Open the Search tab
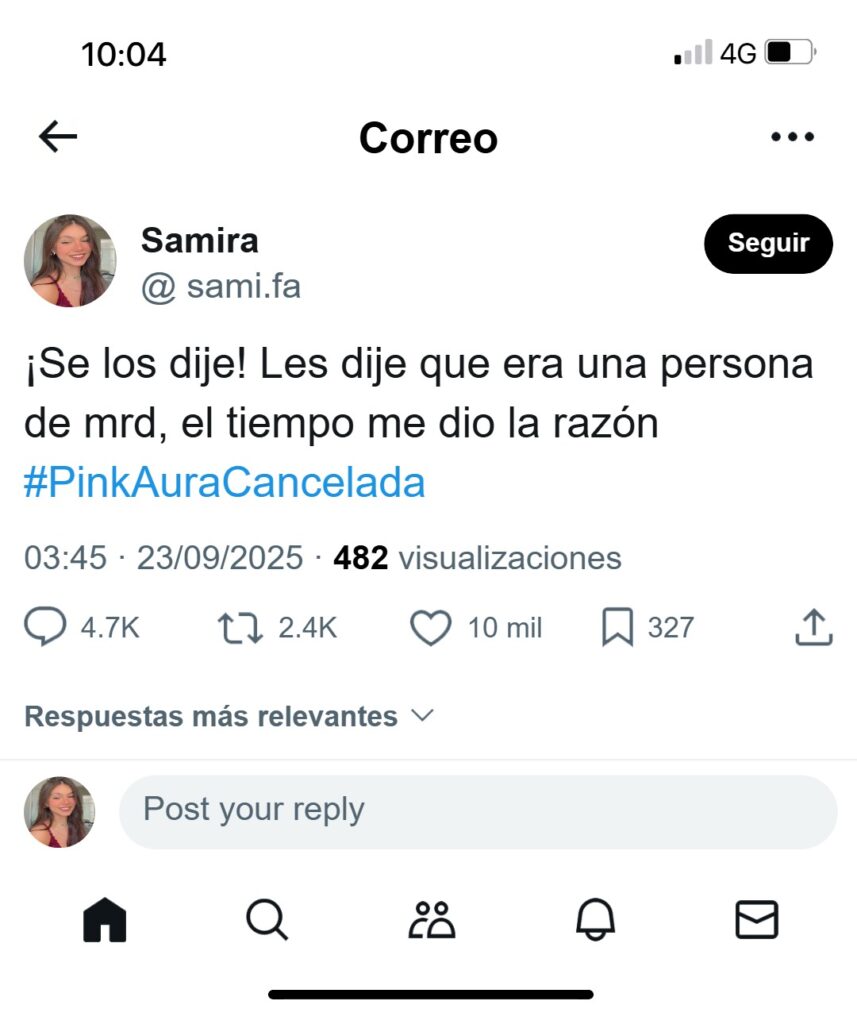The height and width of the screenshot is (1024, 857). click(x=267, y=919)
